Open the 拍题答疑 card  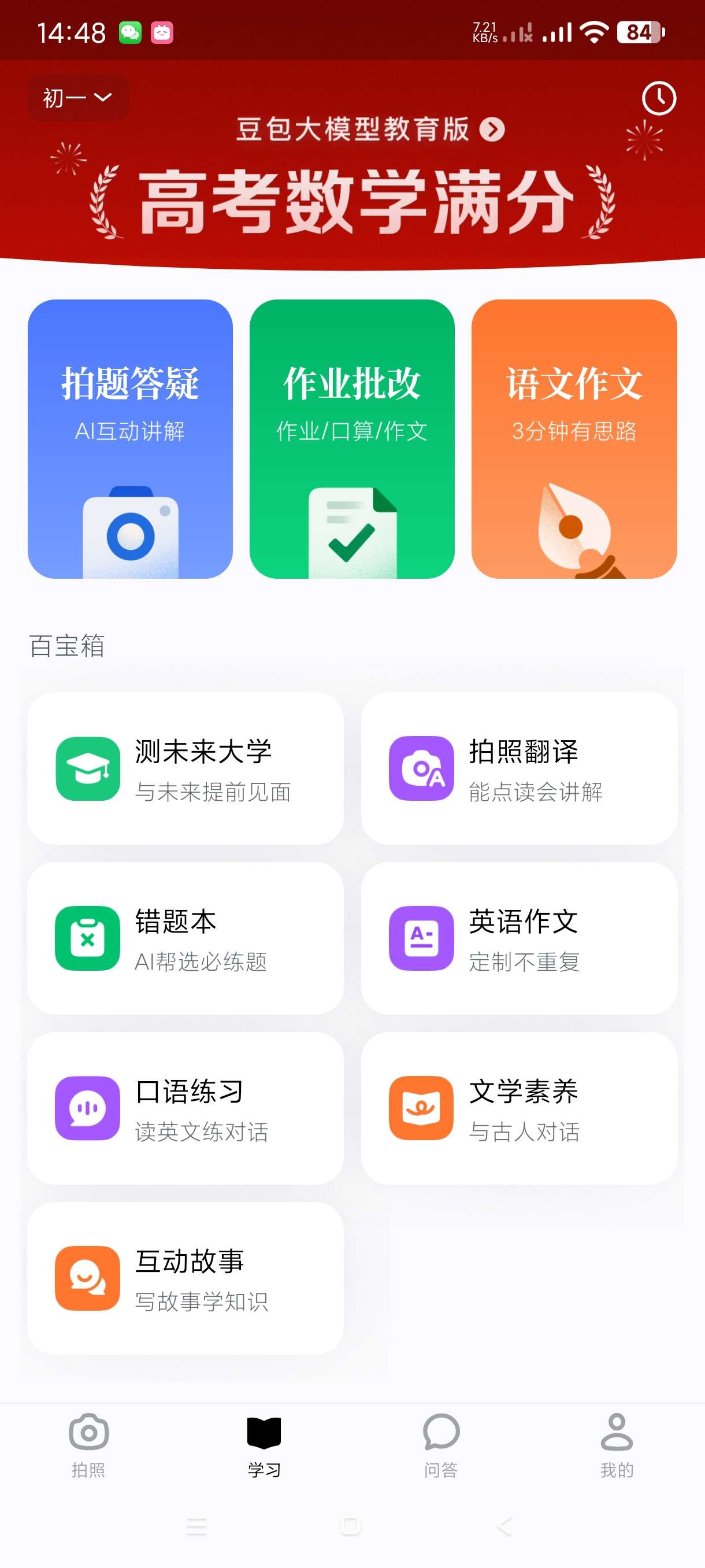point(130,438)
